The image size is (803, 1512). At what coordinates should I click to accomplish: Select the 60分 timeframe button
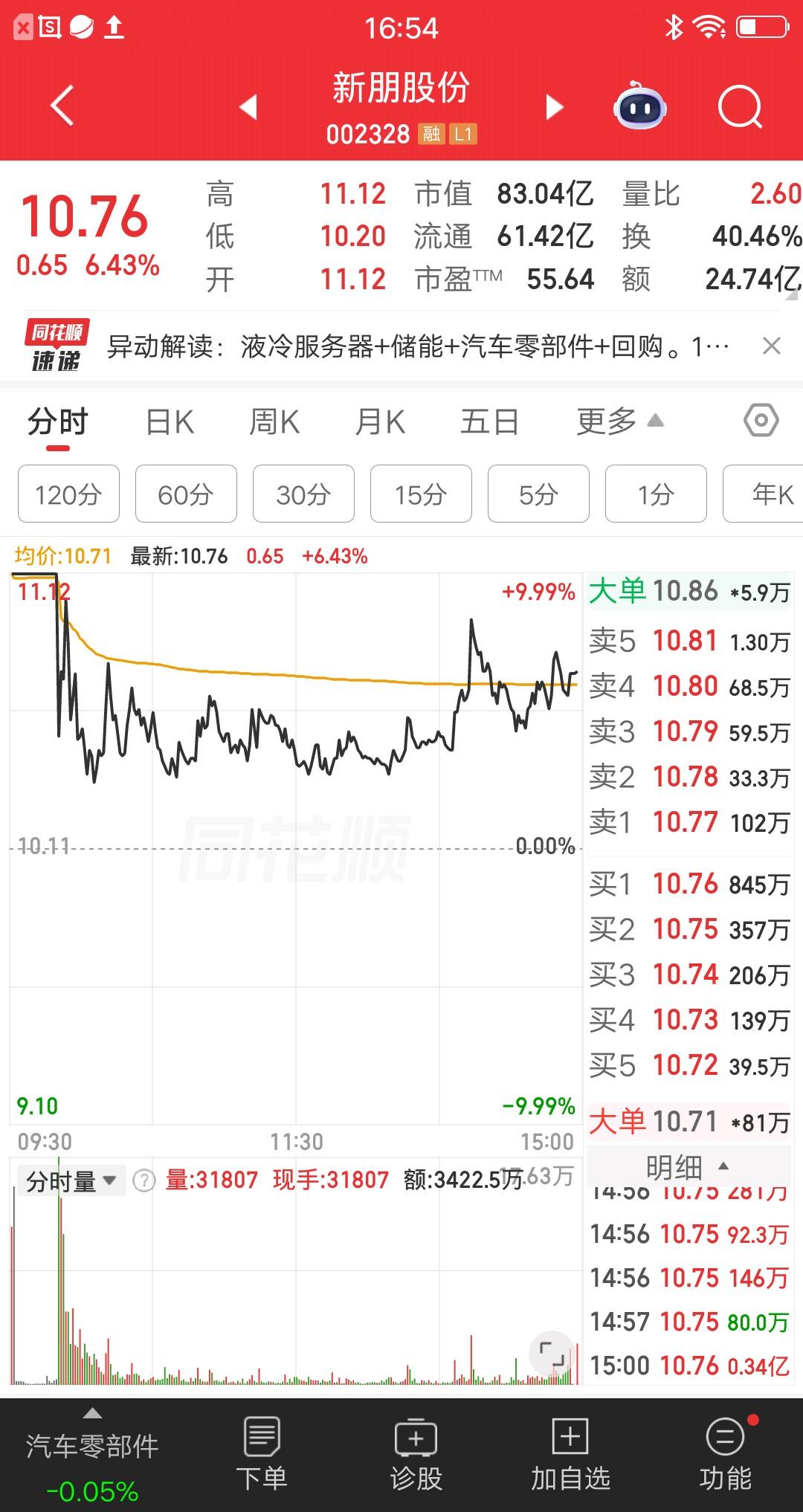[x=185, y=494]
